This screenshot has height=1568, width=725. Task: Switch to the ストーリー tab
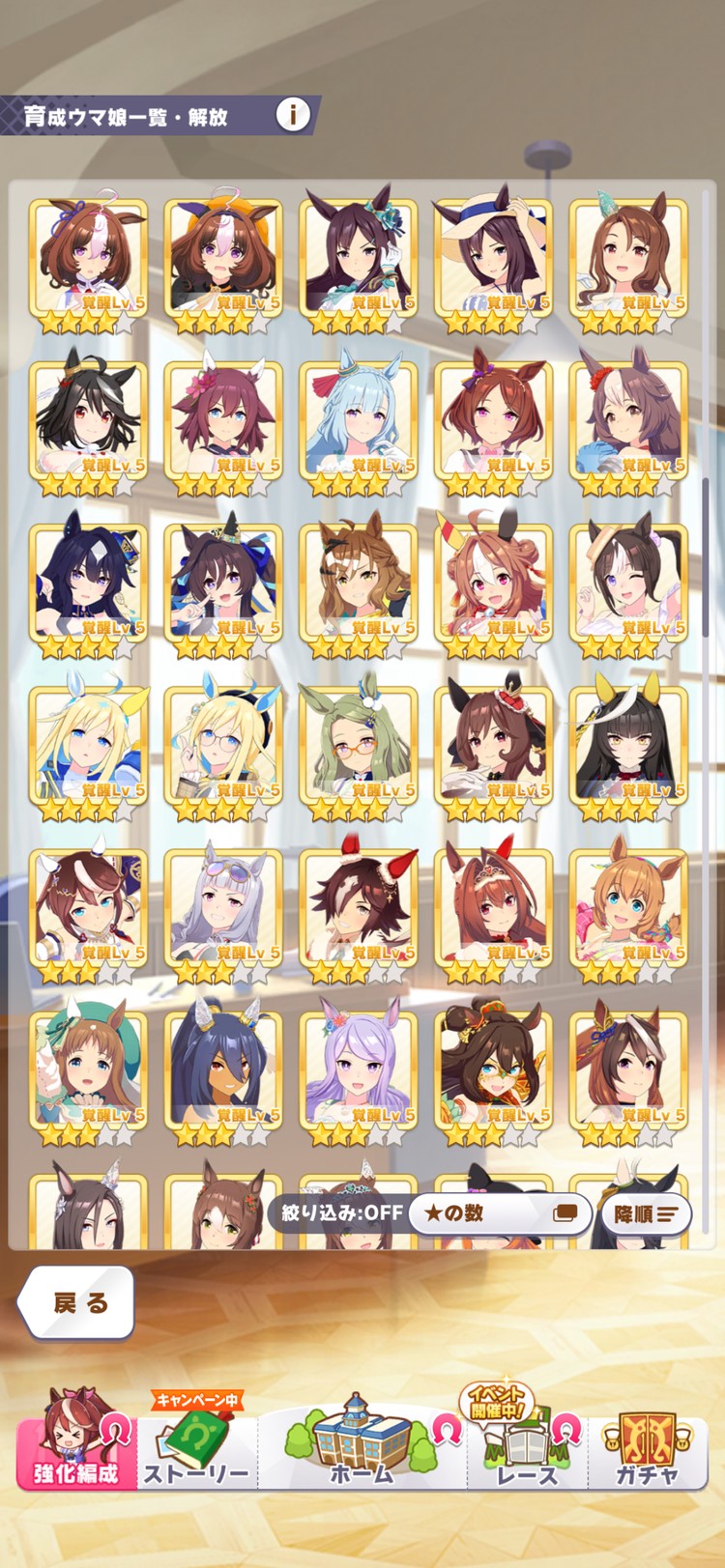point(197,1446)
